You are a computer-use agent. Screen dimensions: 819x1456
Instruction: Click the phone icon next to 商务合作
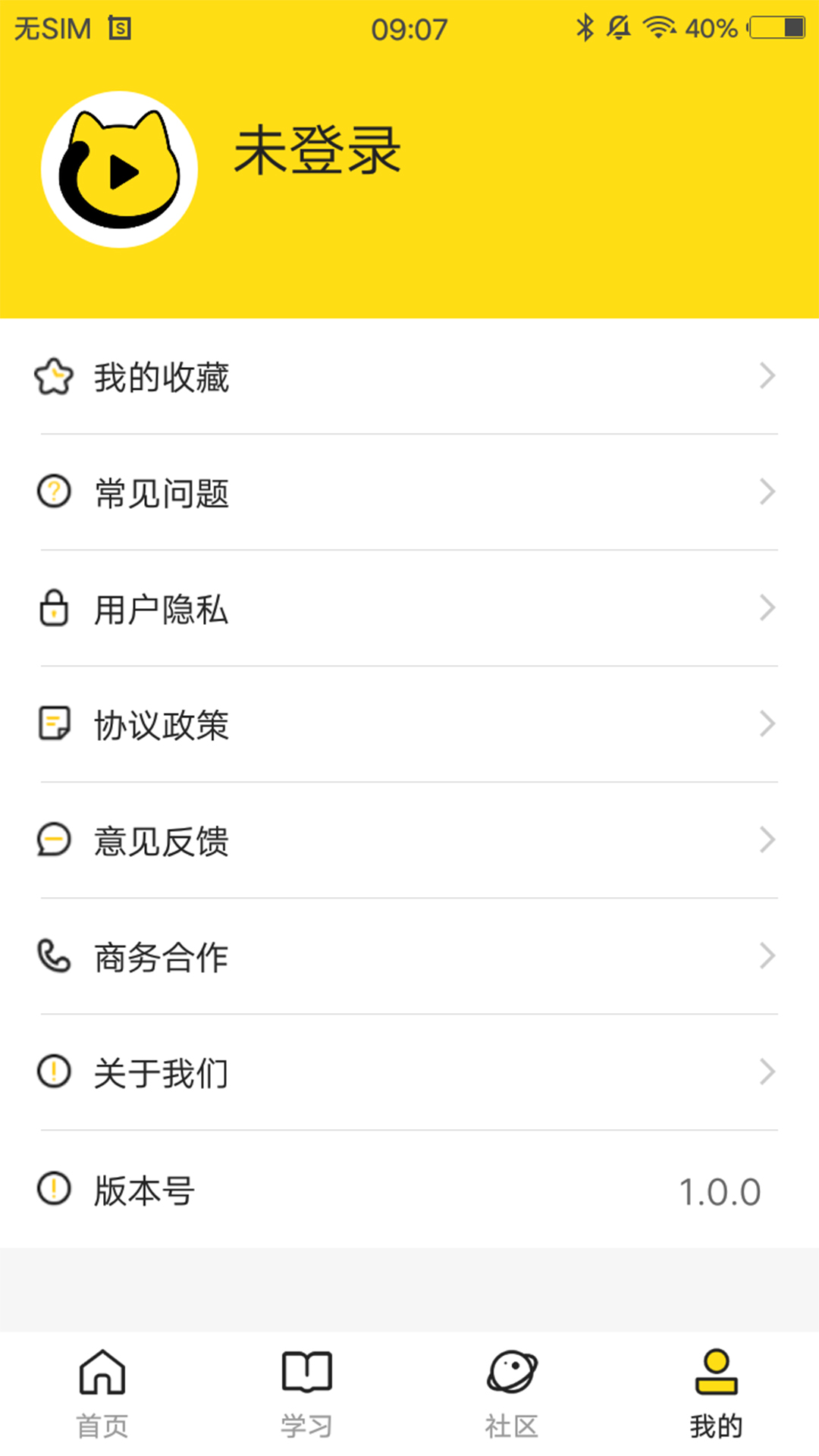point(53,955)
